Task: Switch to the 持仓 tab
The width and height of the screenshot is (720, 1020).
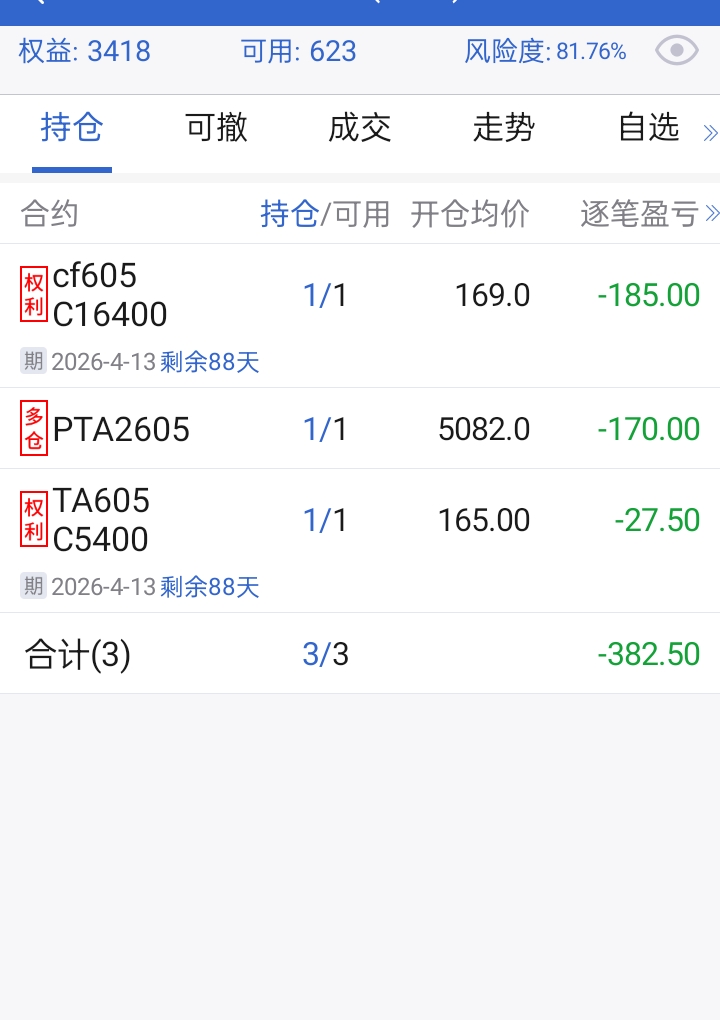Action: (x=72, y=128)
